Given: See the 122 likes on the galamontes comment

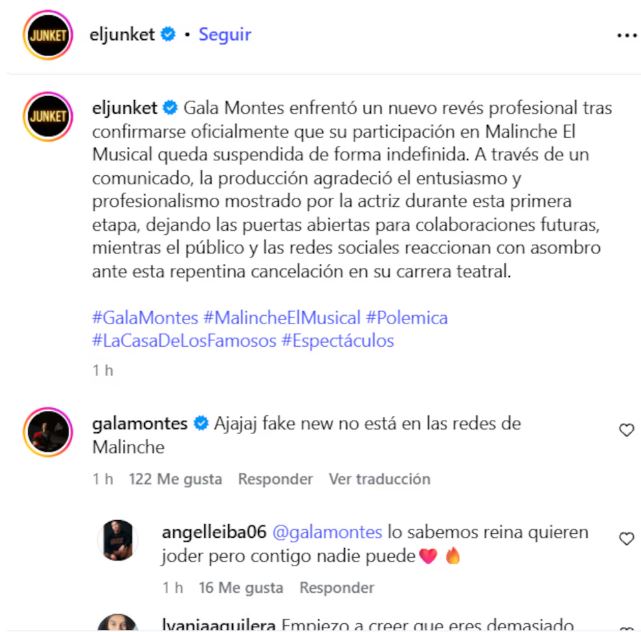Looking at the screenshot, I should (x=175, y=479).
